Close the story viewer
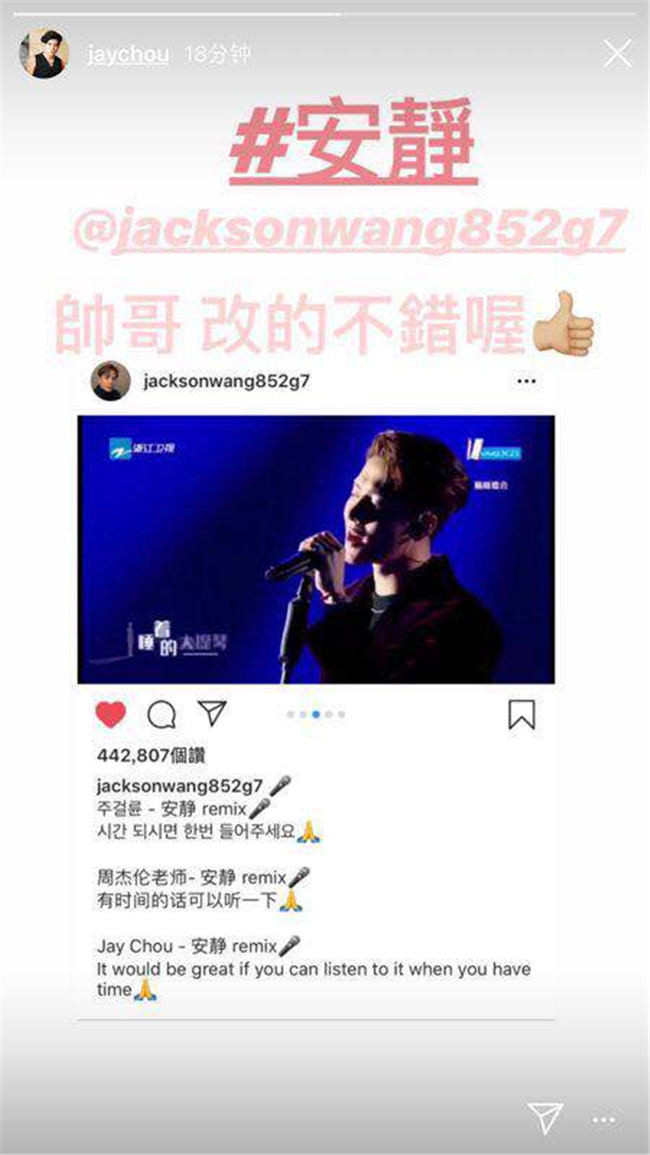 tap(617, 54)
